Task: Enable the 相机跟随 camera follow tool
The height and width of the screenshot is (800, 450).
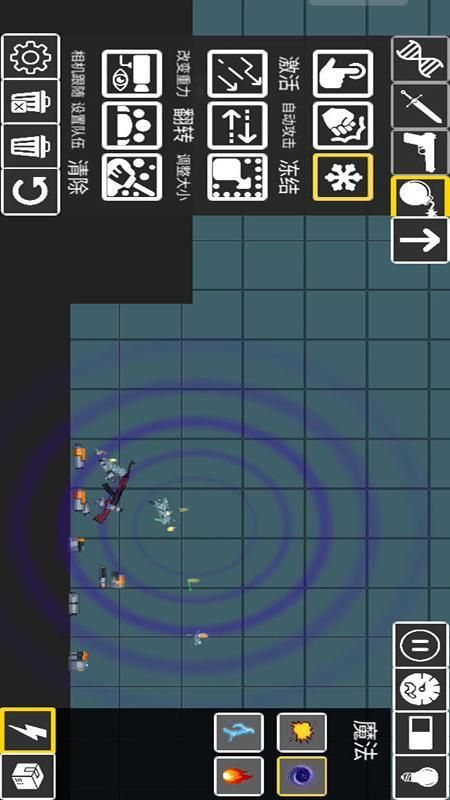Action: (132, 73)
